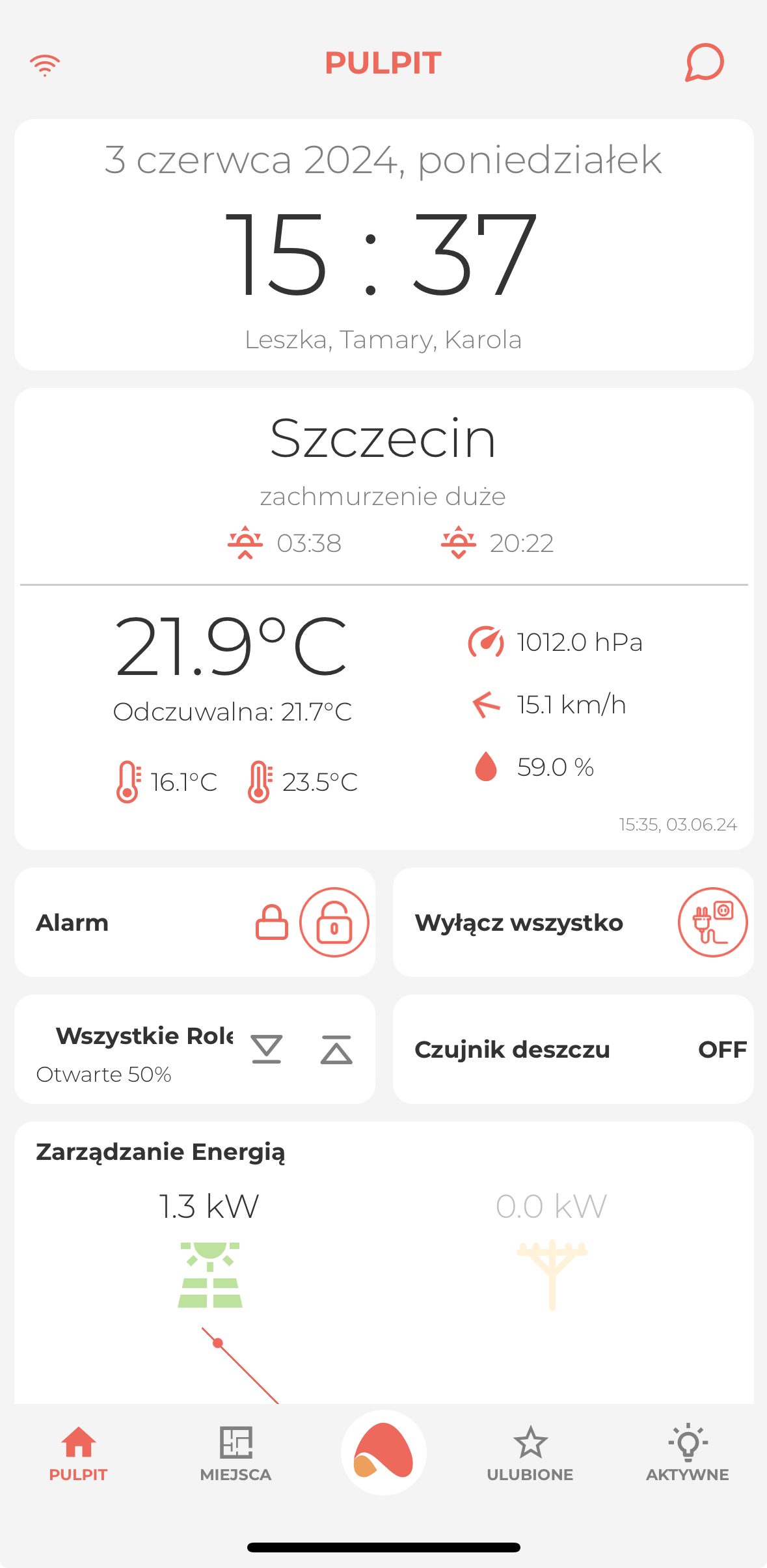The image size is (767, 1568).
Task: Tap the alarm unlock circle button
Action: pos(334,922)
